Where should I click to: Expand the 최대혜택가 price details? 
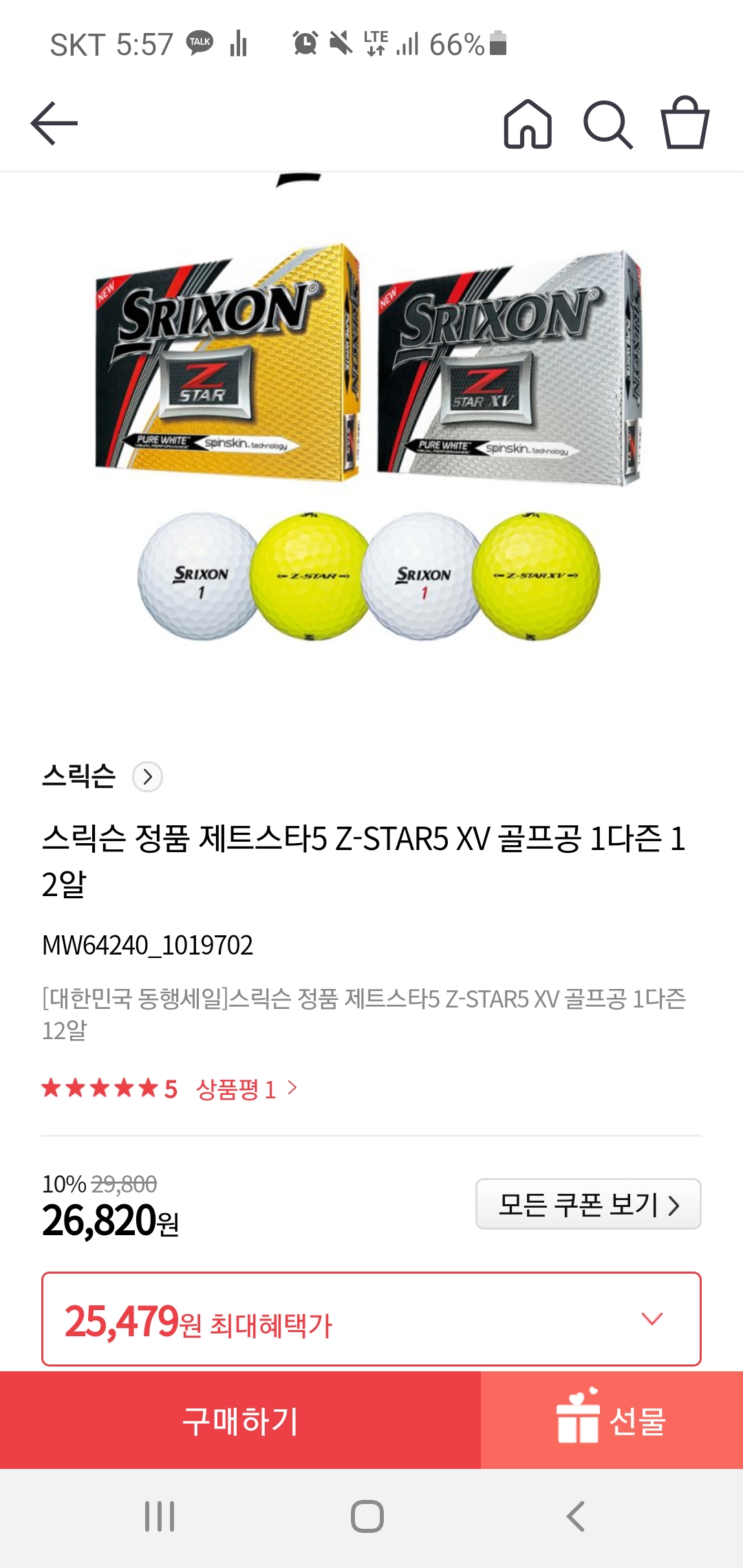pos(651,1318)
